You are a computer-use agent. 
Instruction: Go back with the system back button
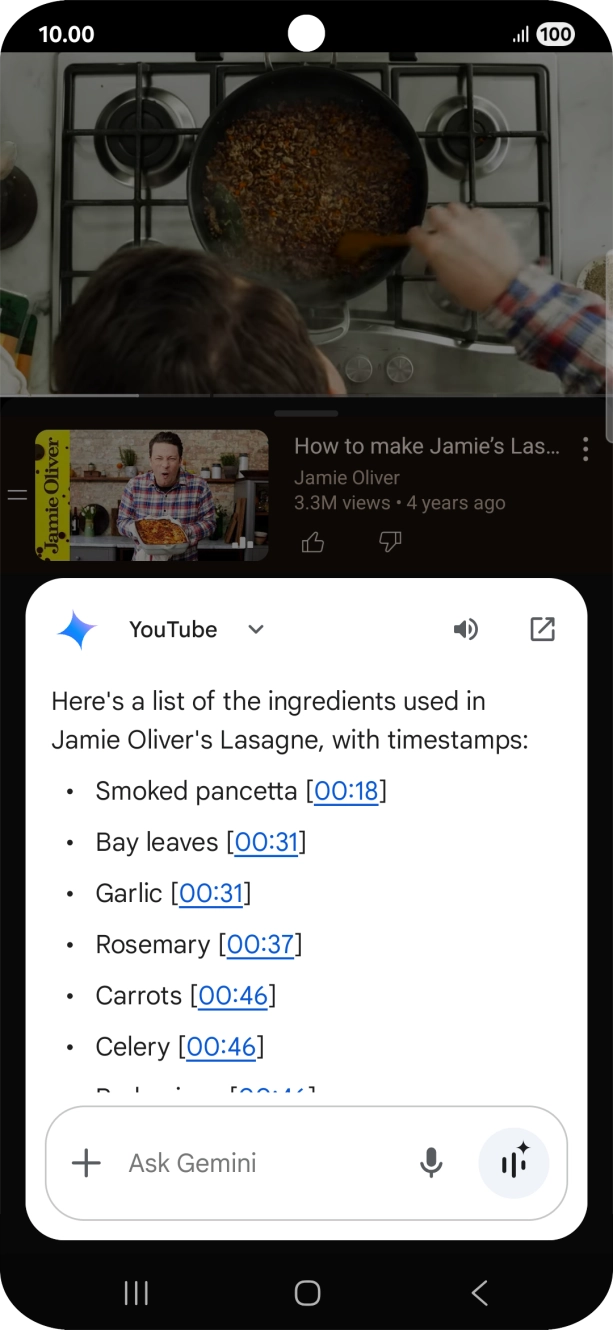pyautogui.click(x=480, y=1293)
